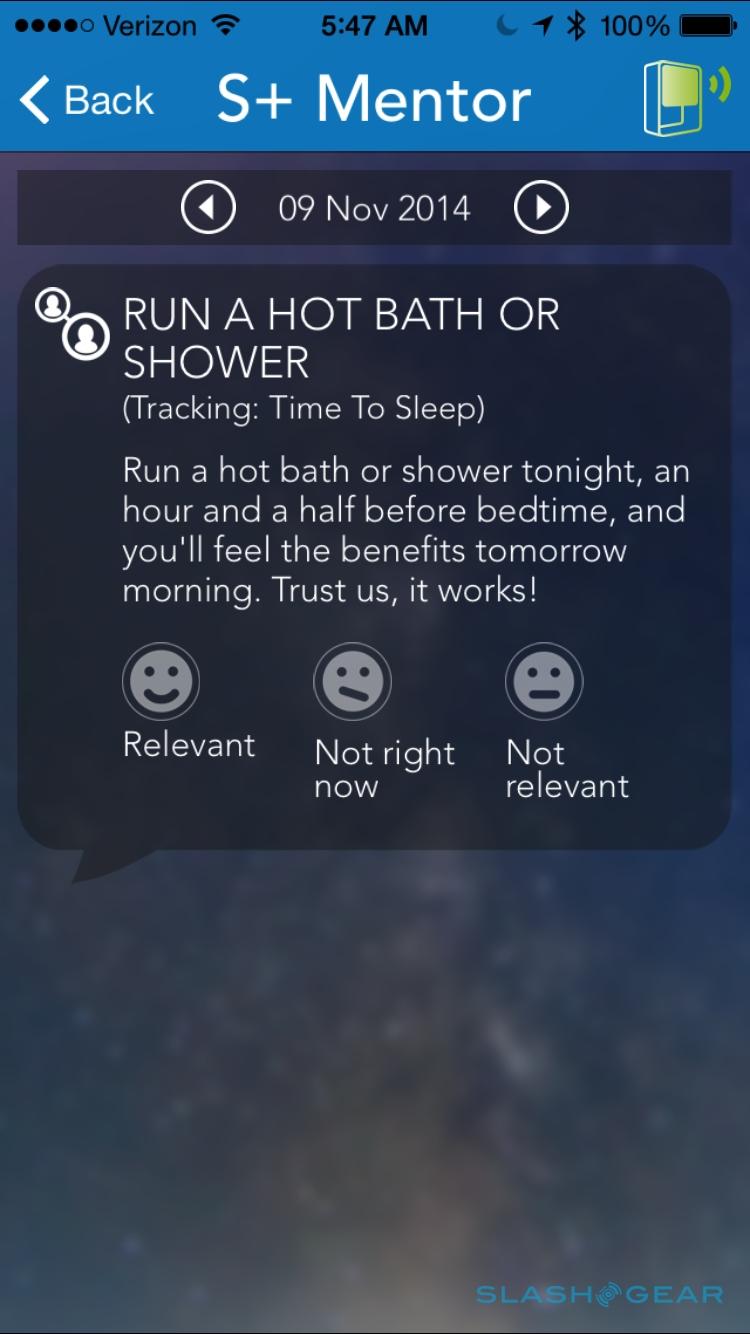This screenshot has width=750, height=1334.
Task: Rate this tip as Not relevant
Action: (544, 683)
